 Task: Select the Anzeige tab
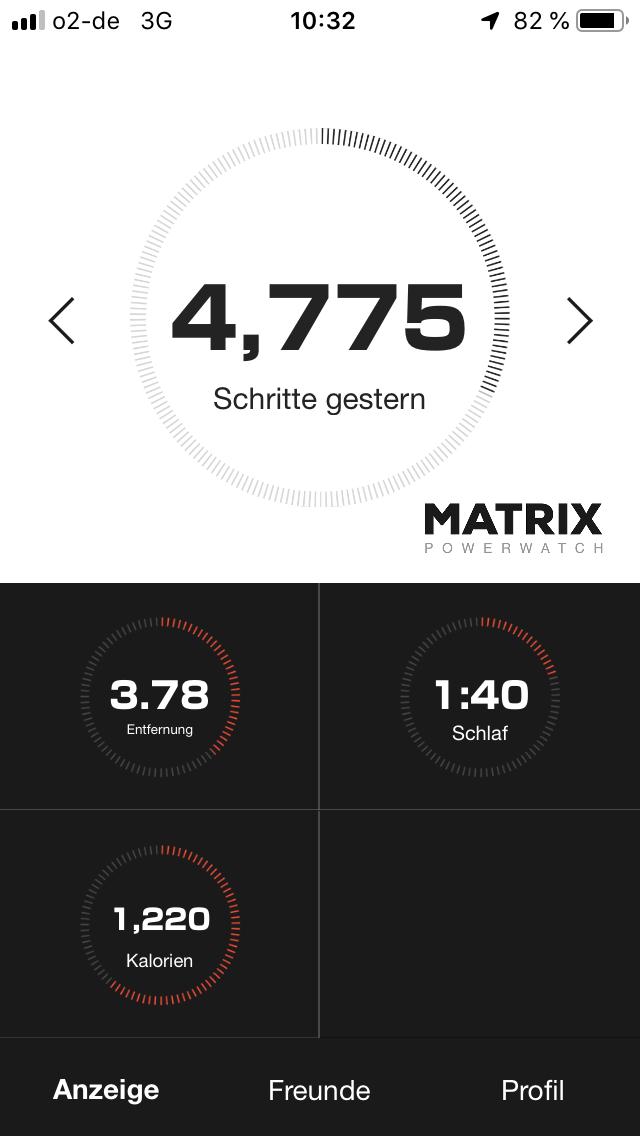pos(106,1090)
